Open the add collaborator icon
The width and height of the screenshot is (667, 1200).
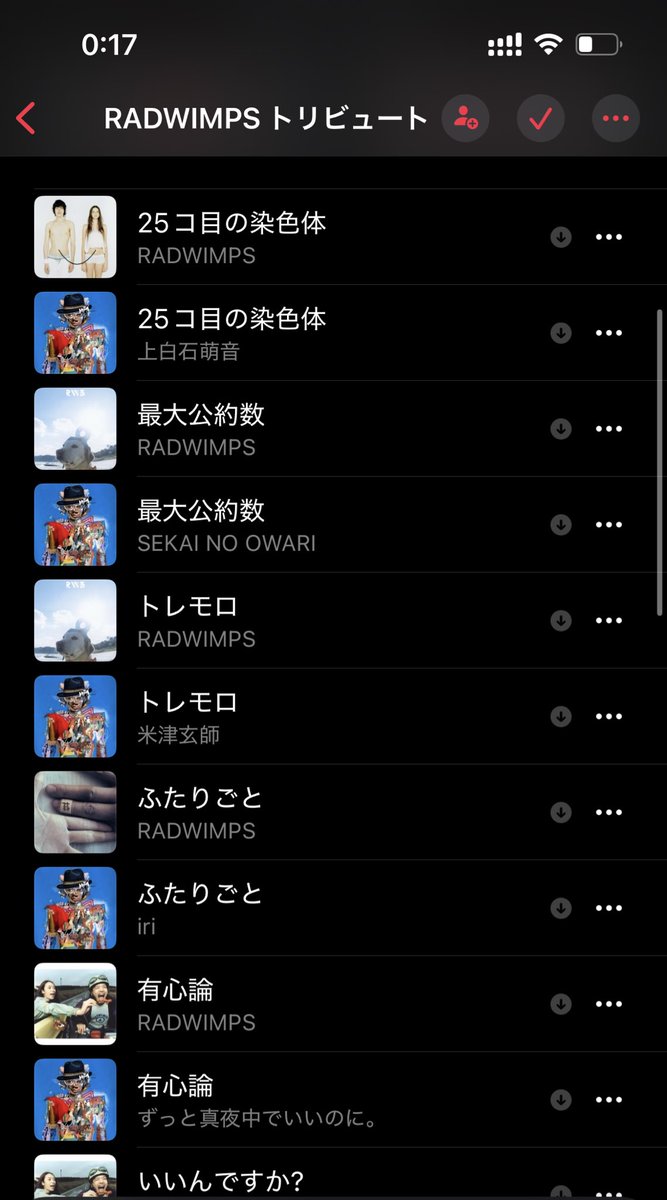pyautogui.click(x=465, y=119)
